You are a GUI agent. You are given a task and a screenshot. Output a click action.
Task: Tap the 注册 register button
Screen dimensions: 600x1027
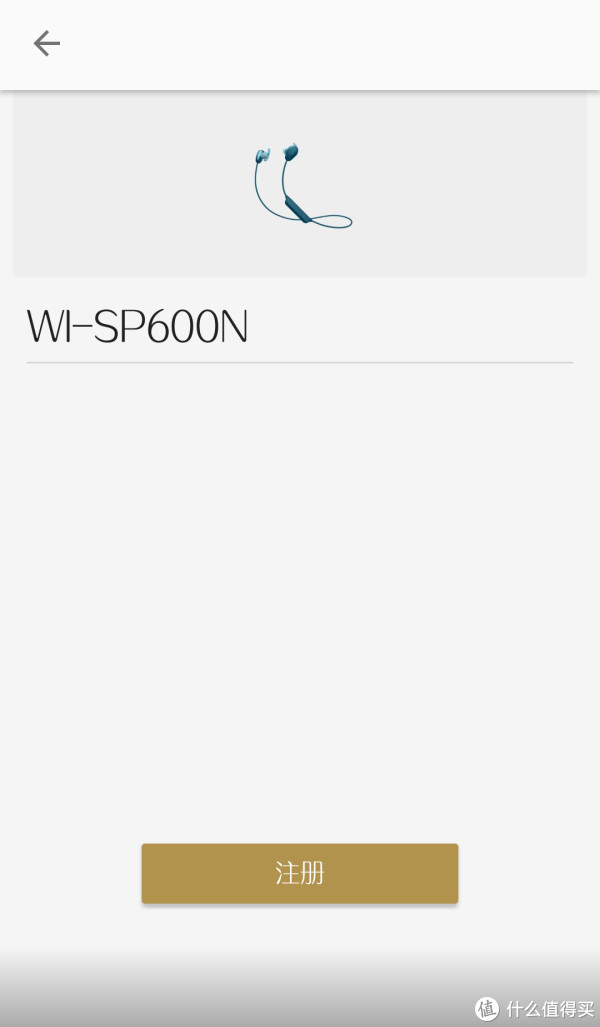point(299,873)
